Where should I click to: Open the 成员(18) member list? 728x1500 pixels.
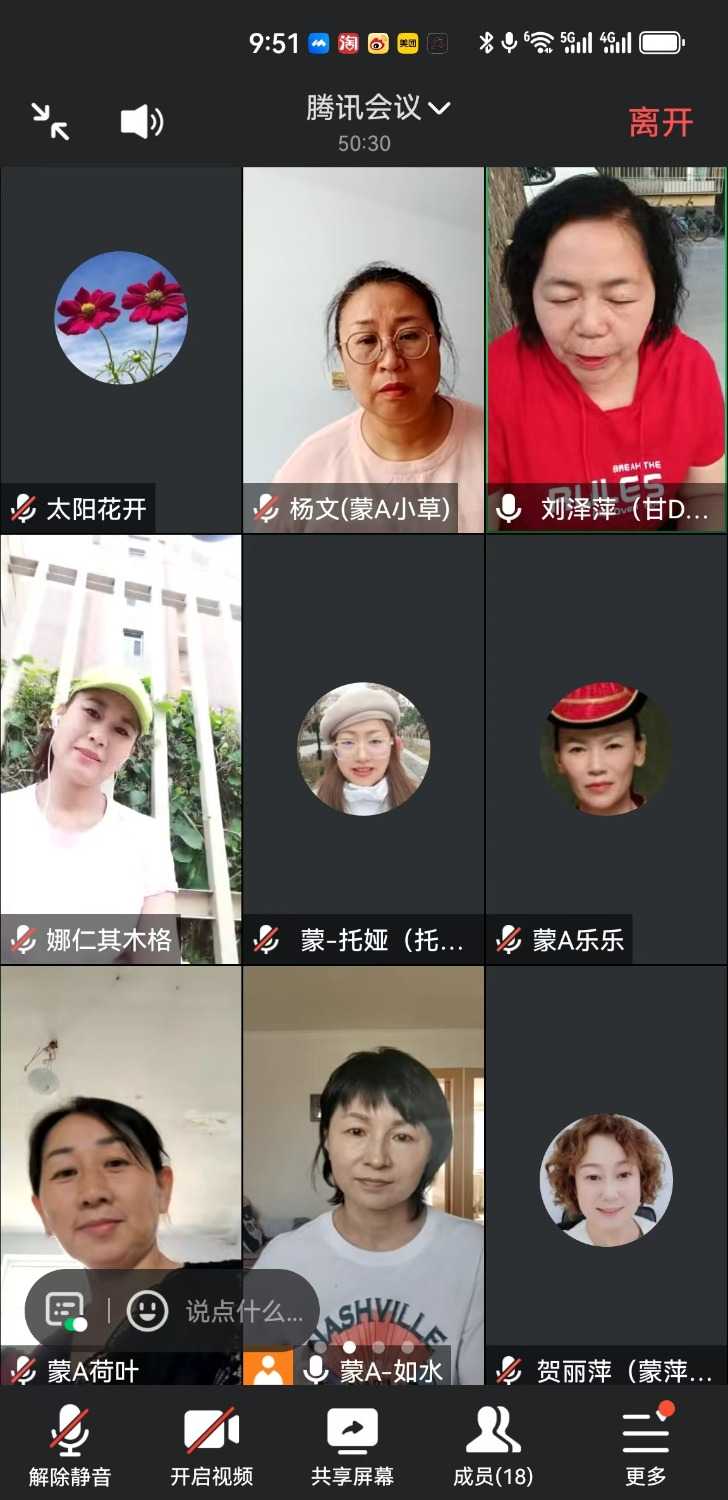pyautogui.click(x=493, y=1445)
